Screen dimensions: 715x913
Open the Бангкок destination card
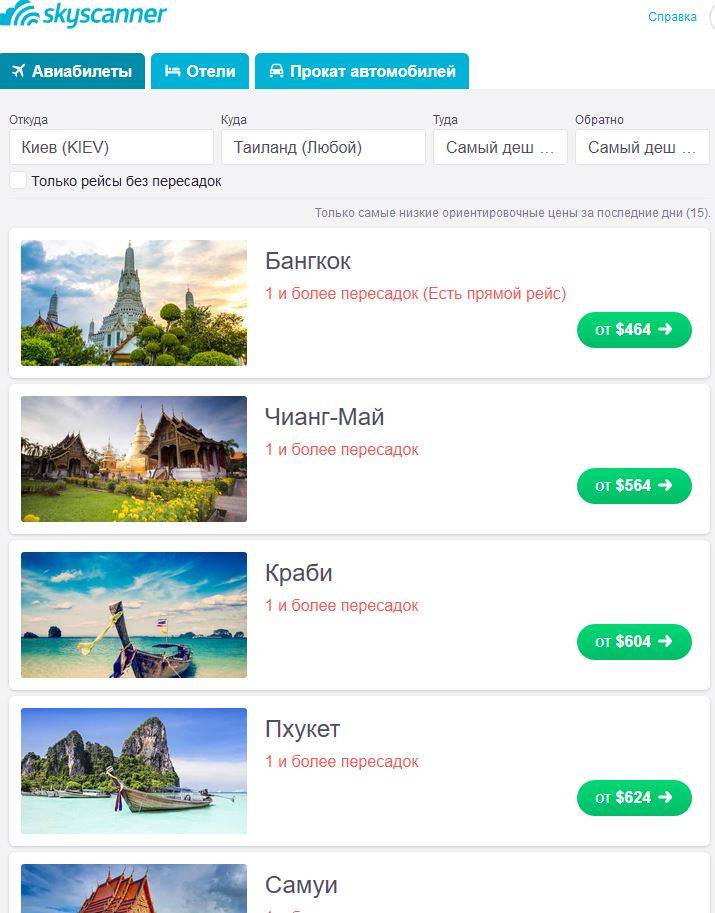click(x=308, y=261)
